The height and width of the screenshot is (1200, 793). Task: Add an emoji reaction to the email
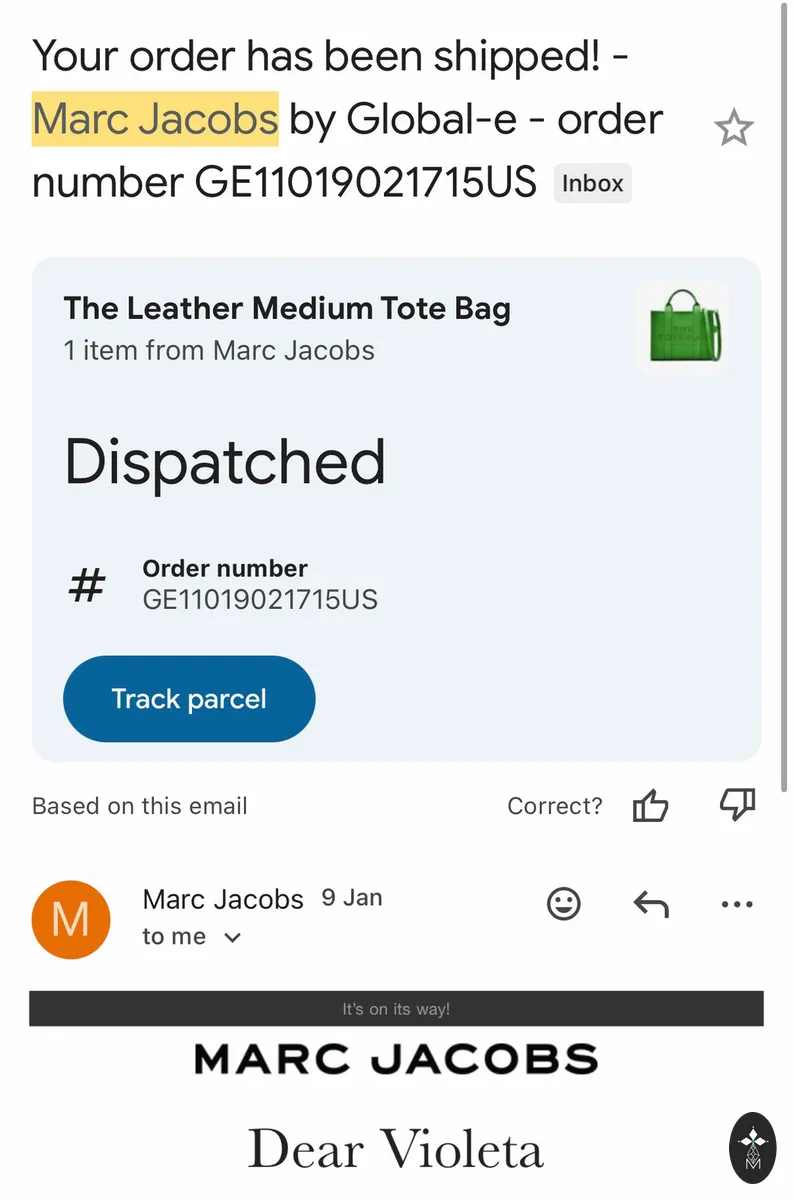point(564,904)
